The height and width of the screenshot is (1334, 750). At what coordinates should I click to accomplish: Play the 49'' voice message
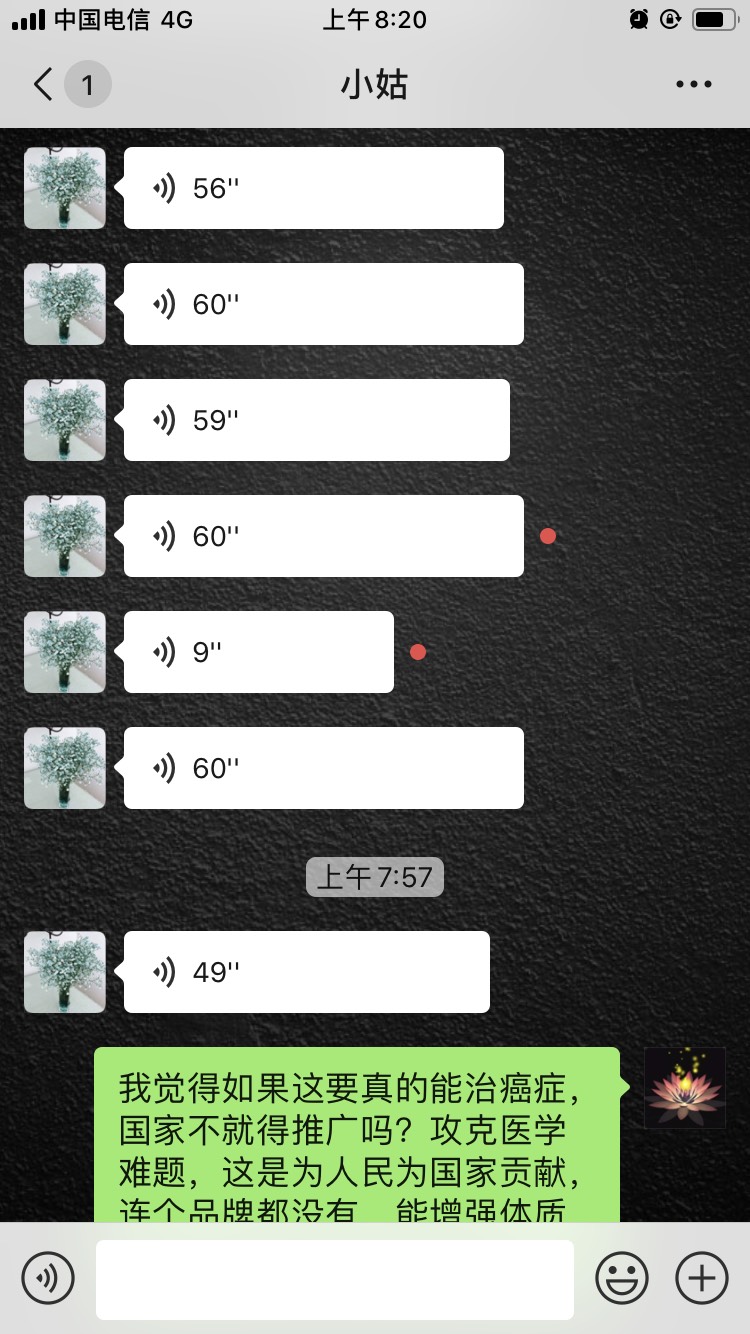[306, 972]
